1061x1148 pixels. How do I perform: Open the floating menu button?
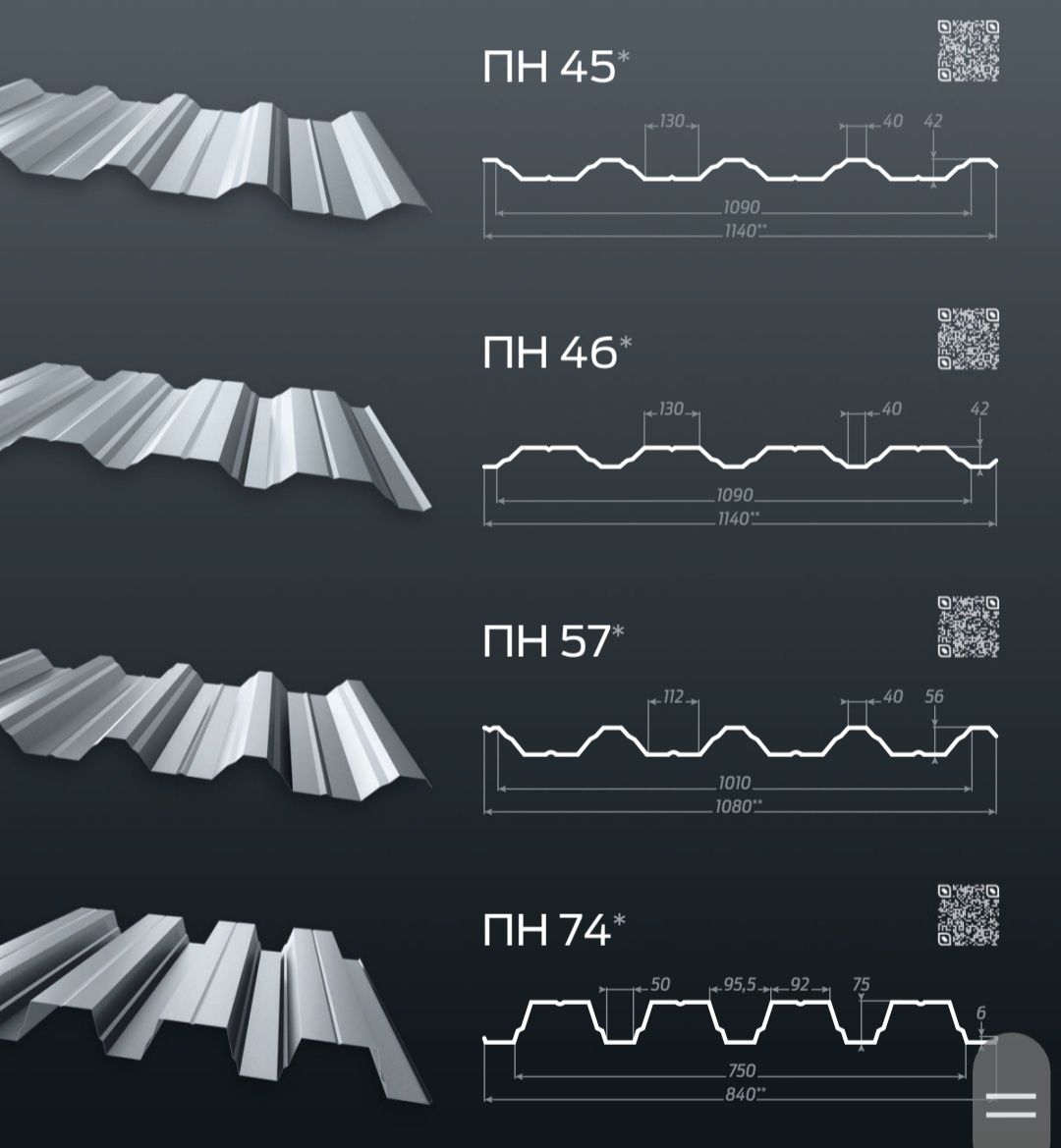1011,1103
